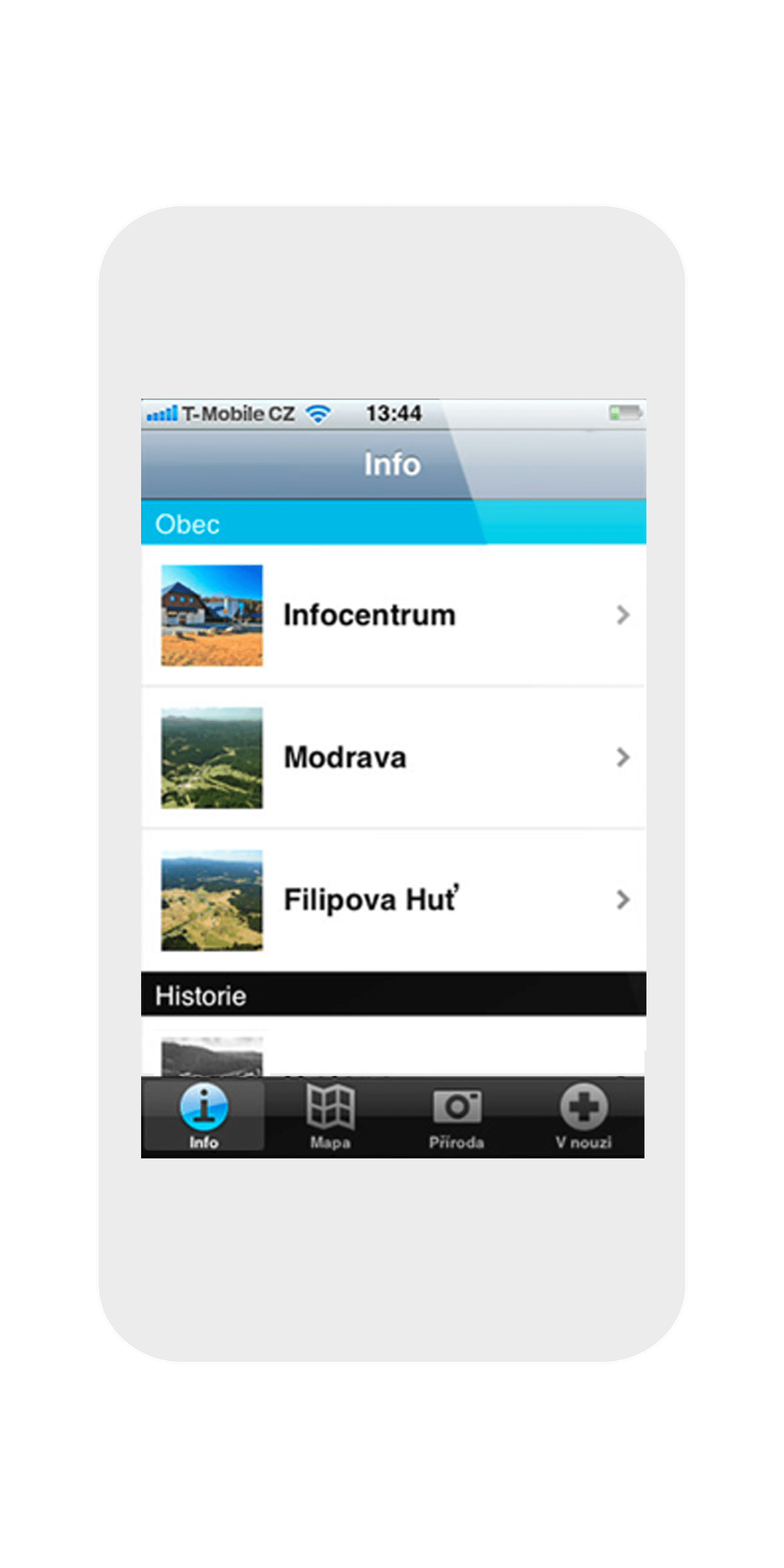Select Filipova Huť from the list
Viewport: 784px width, 1568px height.
point(393,900)
